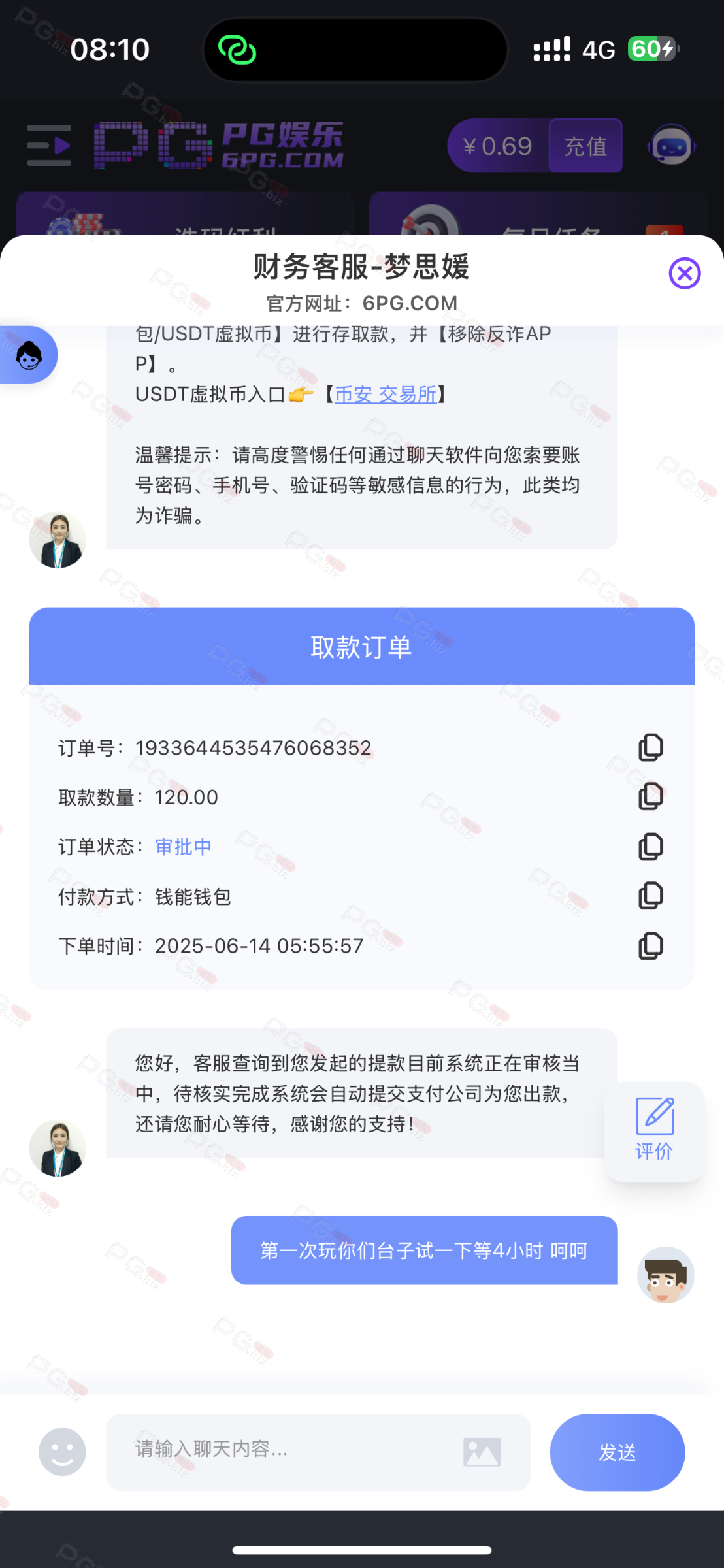
Task: Open the 币安 交易所 link
Action: (x=386, y=395)
